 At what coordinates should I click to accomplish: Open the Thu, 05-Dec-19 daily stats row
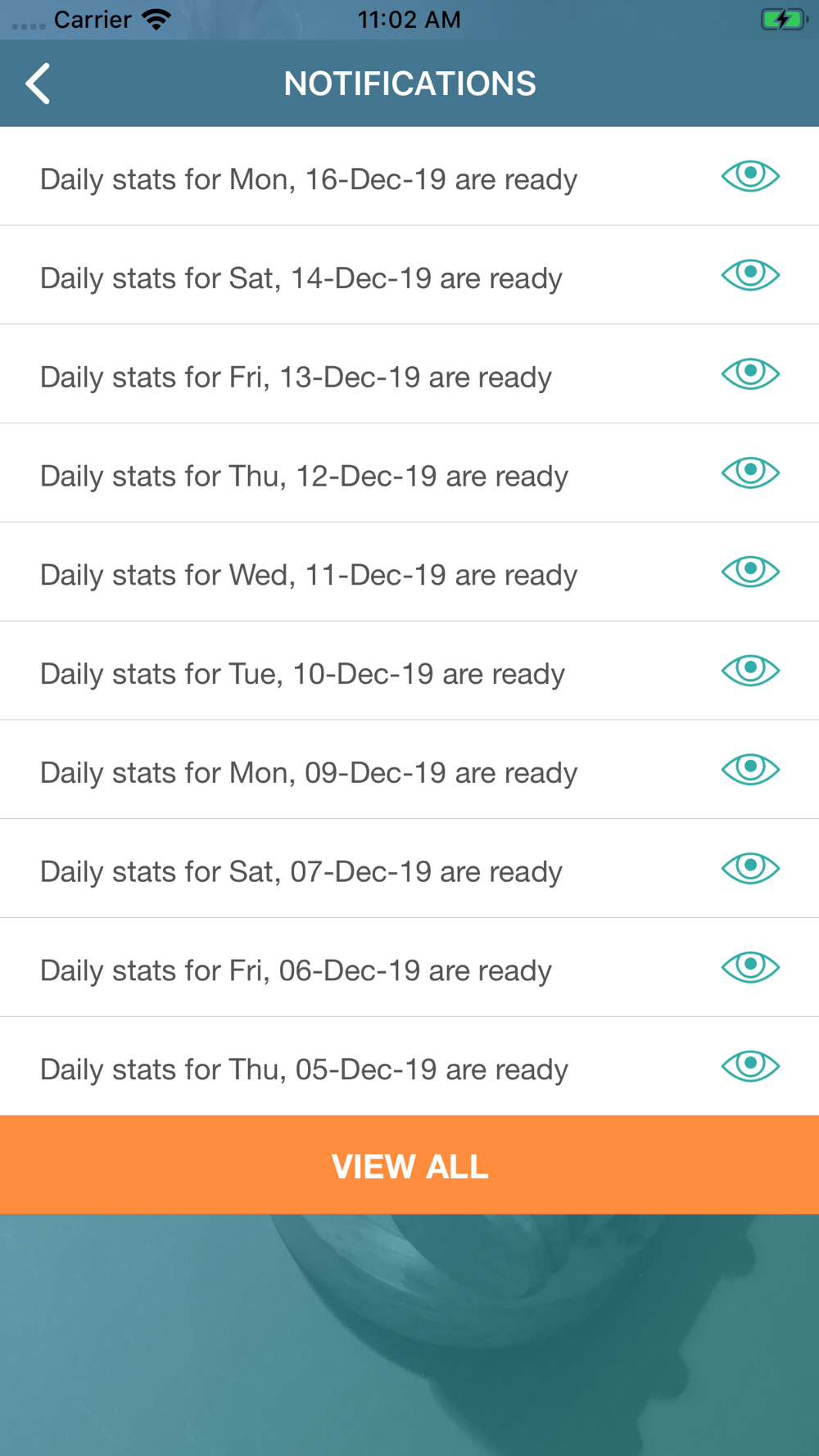pos(409,1066)
